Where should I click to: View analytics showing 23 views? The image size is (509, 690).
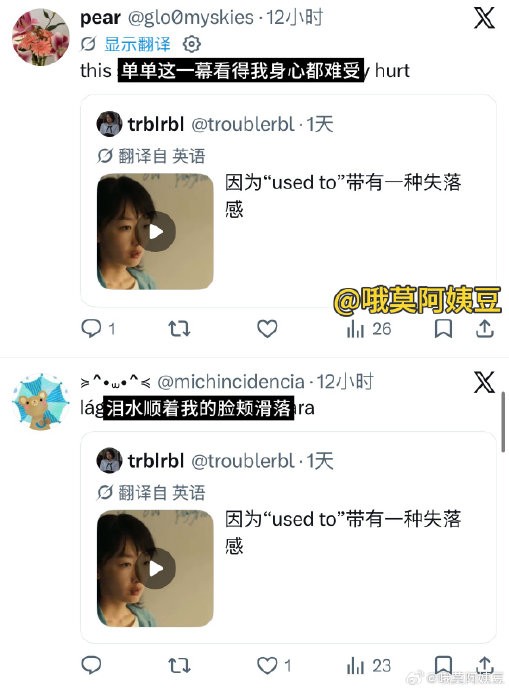(369, 665)
